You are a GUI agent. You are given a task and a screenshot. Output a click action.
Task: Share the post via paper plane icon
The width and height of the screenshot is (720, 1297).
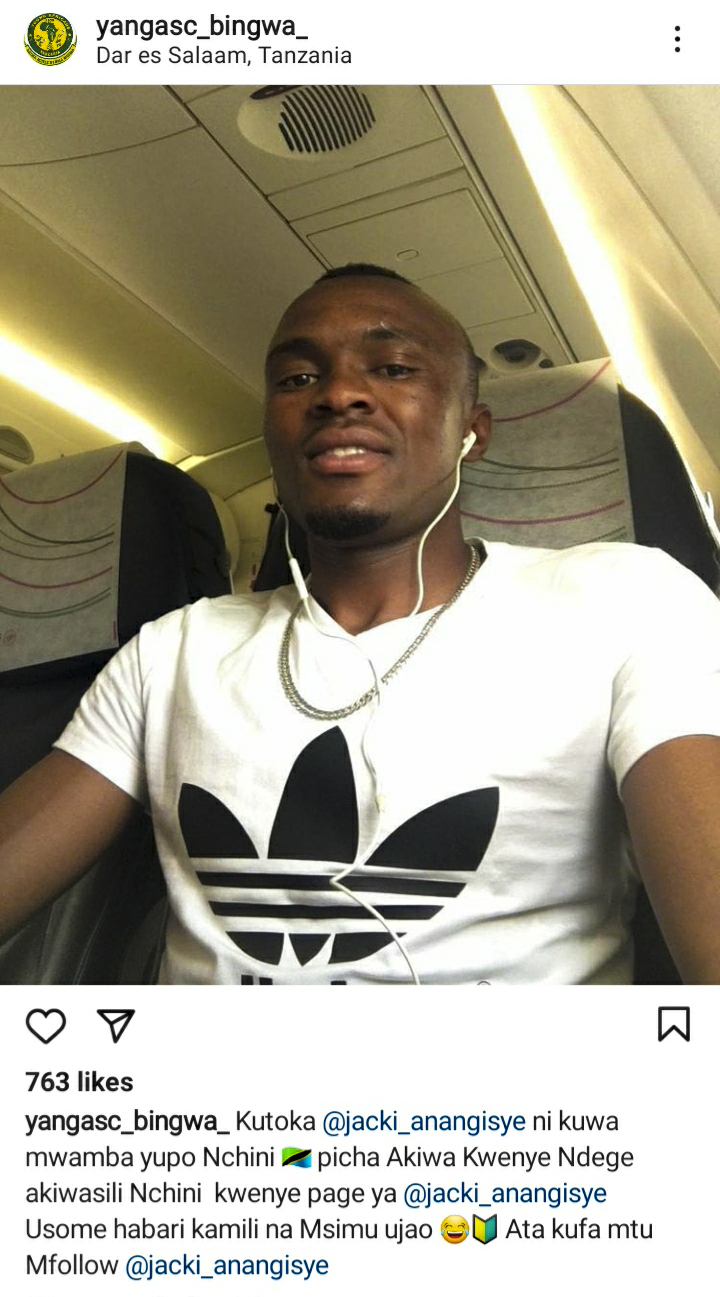pyautogui.click(x=116, y=1026)
